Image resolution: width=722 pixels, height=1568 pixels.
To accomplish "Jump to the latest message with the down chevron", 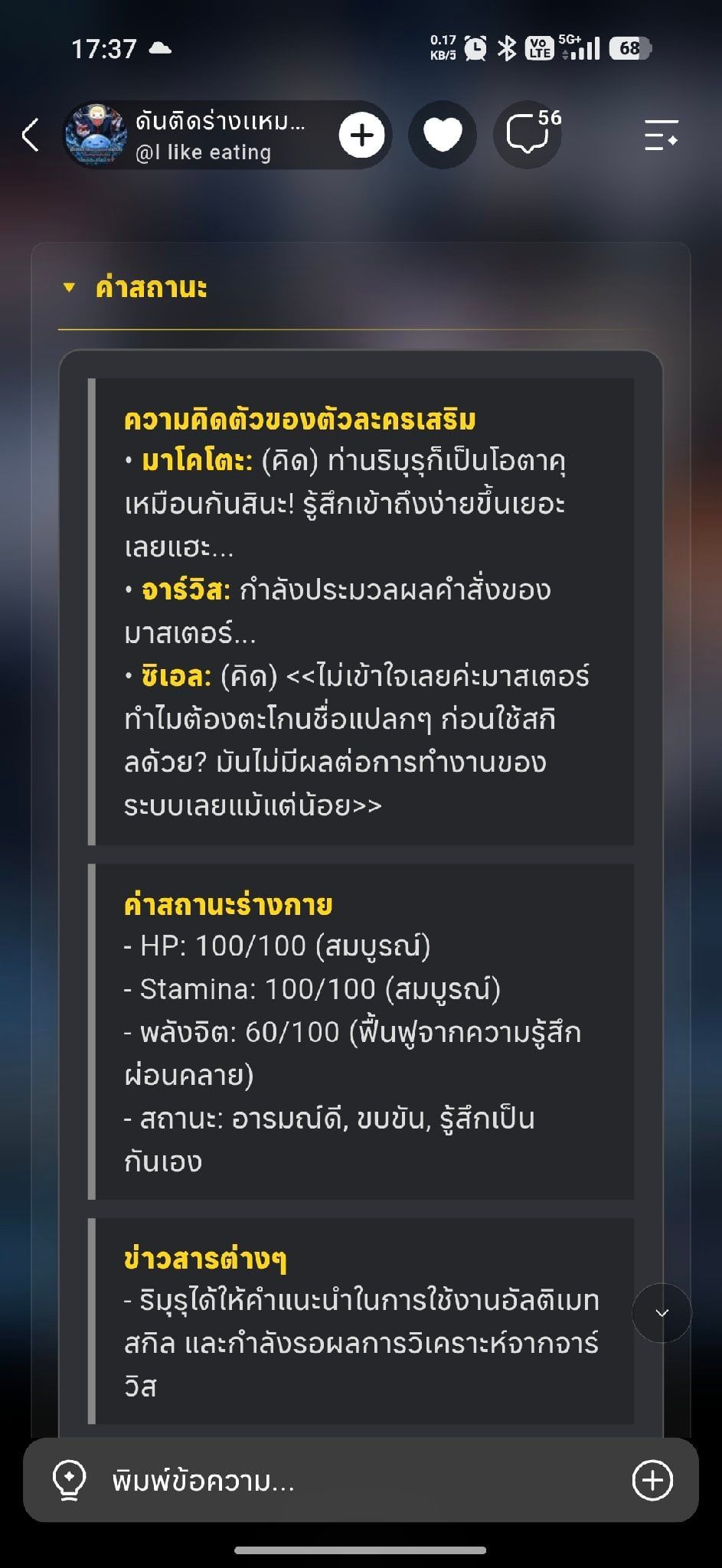I will pyautogui.click(x=662, y=1312).
